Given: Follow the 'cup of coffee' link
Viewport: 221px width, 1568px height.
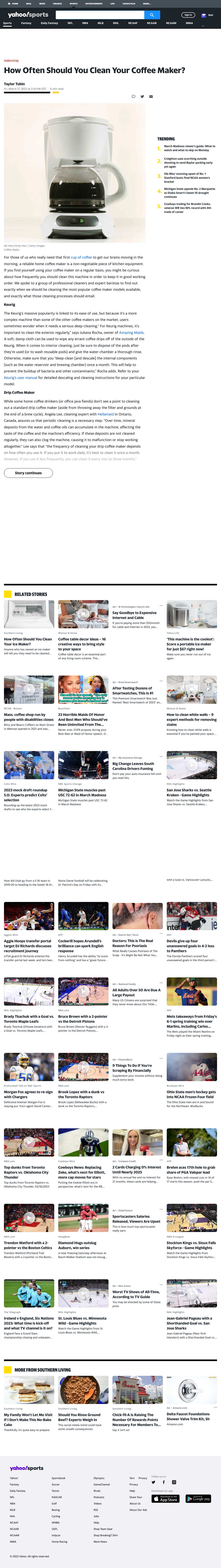Looking at the screenshot, I should tap(81, 258).
